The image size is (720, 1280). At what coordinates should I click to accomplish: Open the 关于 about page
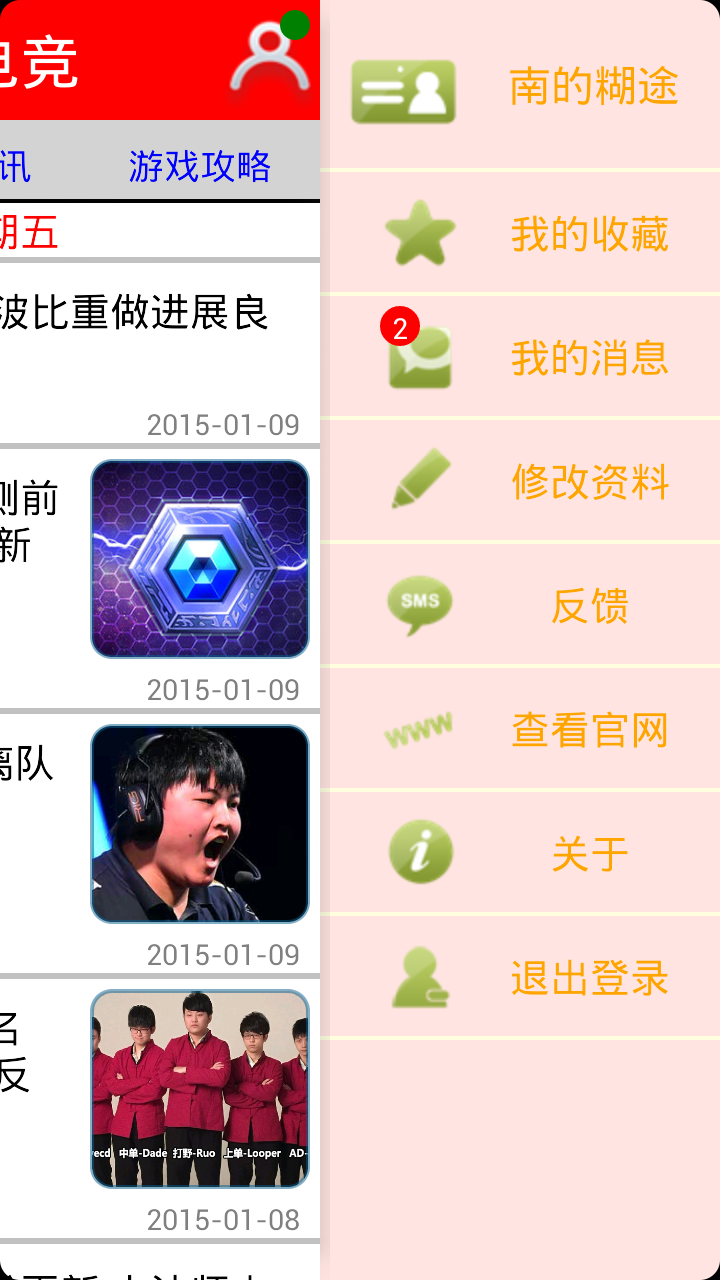520,854
